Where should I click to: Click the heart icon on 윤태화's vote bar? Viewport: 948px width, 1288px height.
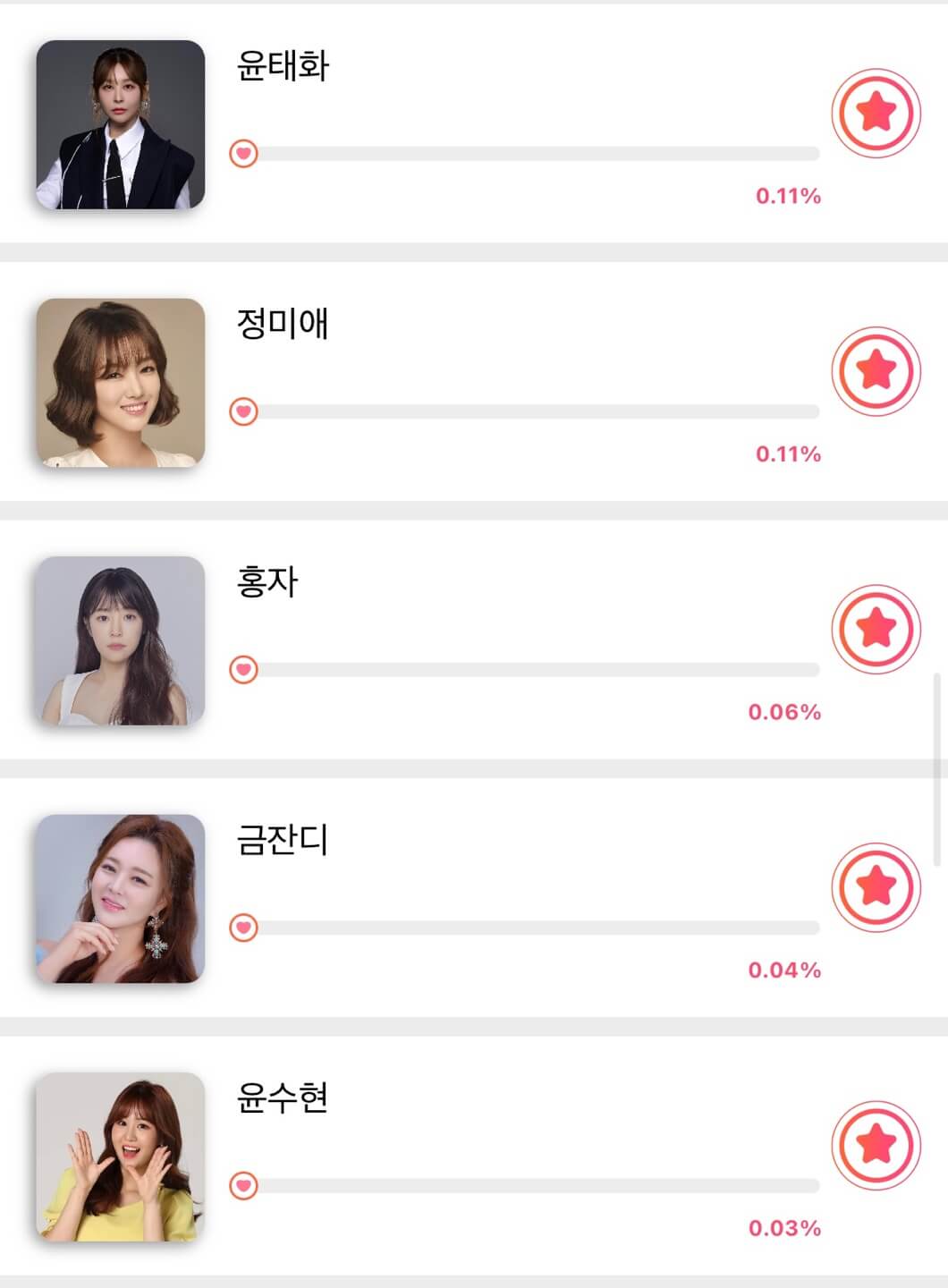tap(243, 154)
